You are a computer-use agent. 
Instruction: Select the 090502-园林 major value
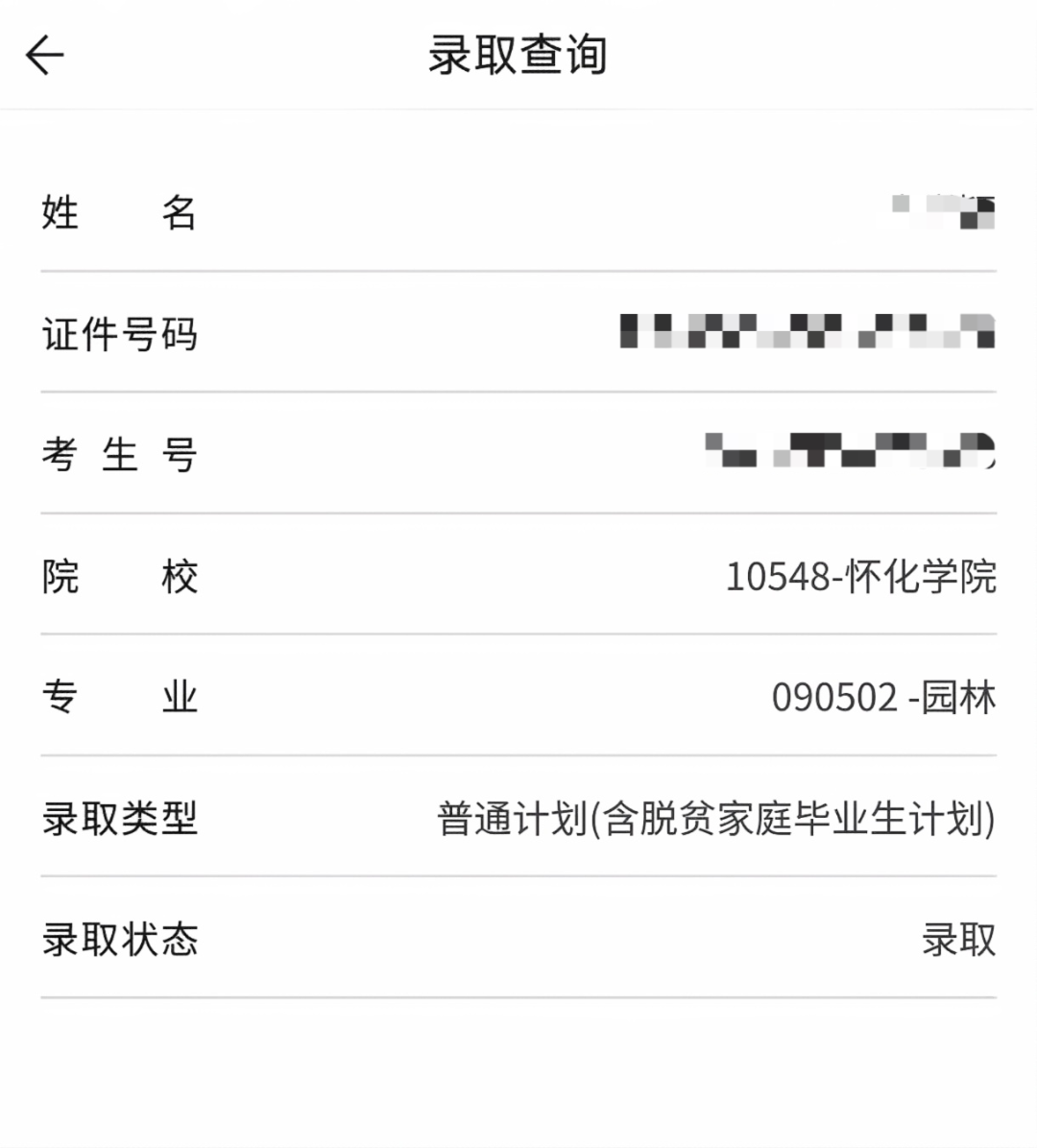coord(882,698)
